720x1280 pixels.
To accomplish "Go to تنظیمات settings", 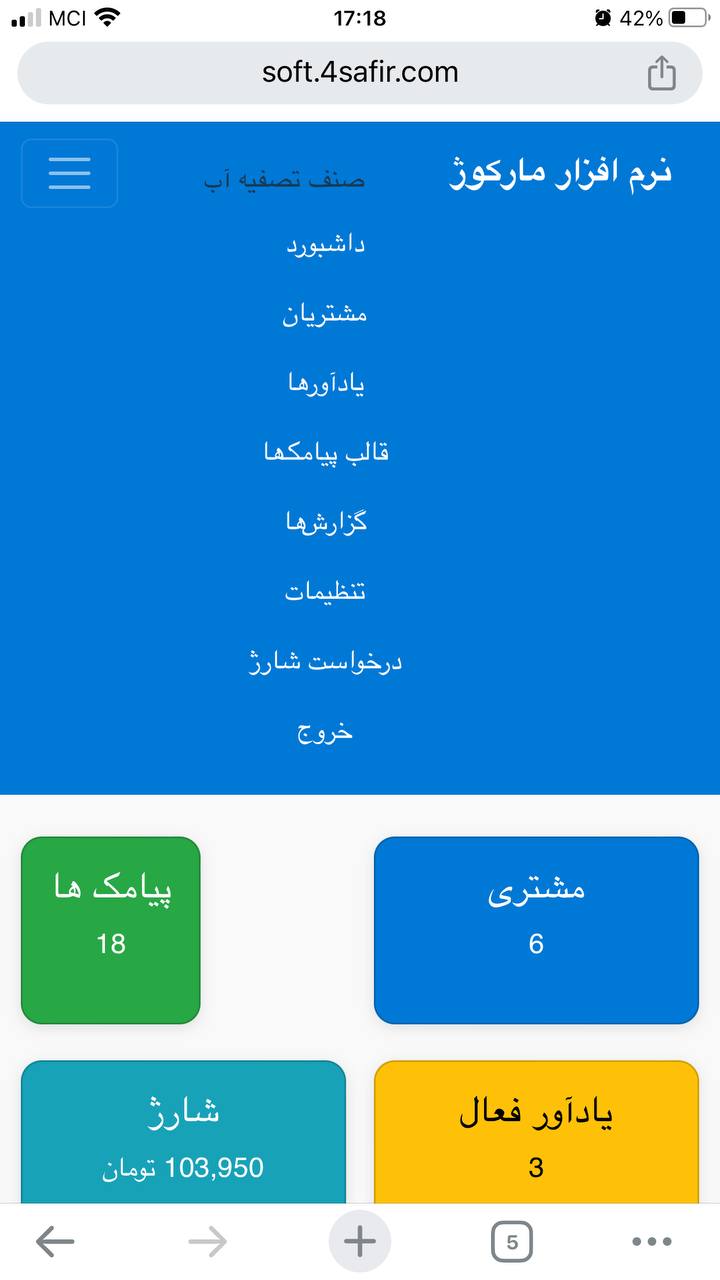I will coord(326,592).
